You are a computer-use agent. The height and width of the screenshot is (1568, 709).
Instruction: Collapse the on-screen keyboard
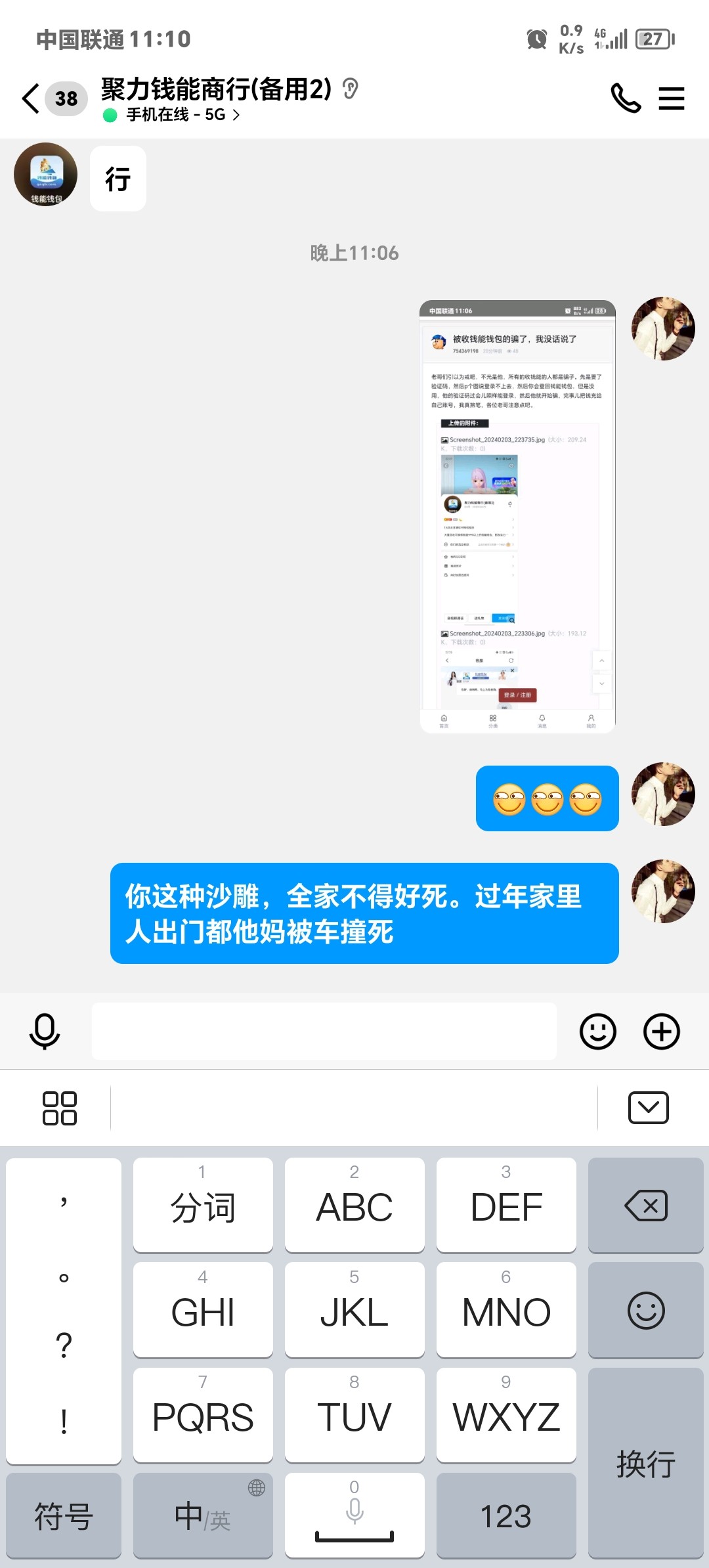(x=648, y=1108)
